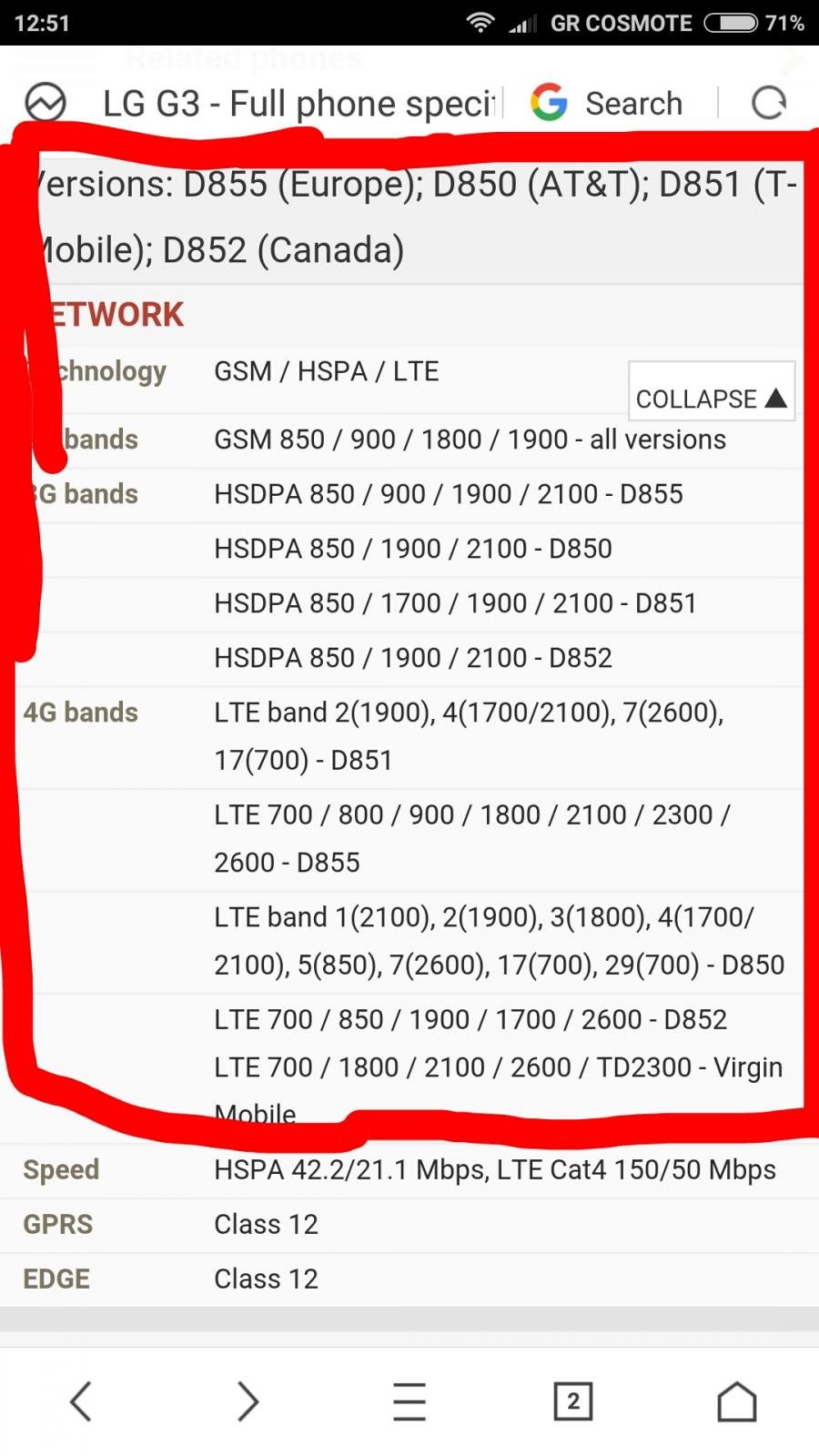Viewport: 819px width, 1456px height.
Task: Open Google Search in the toolbar
Action: click(x=607, y=103)
